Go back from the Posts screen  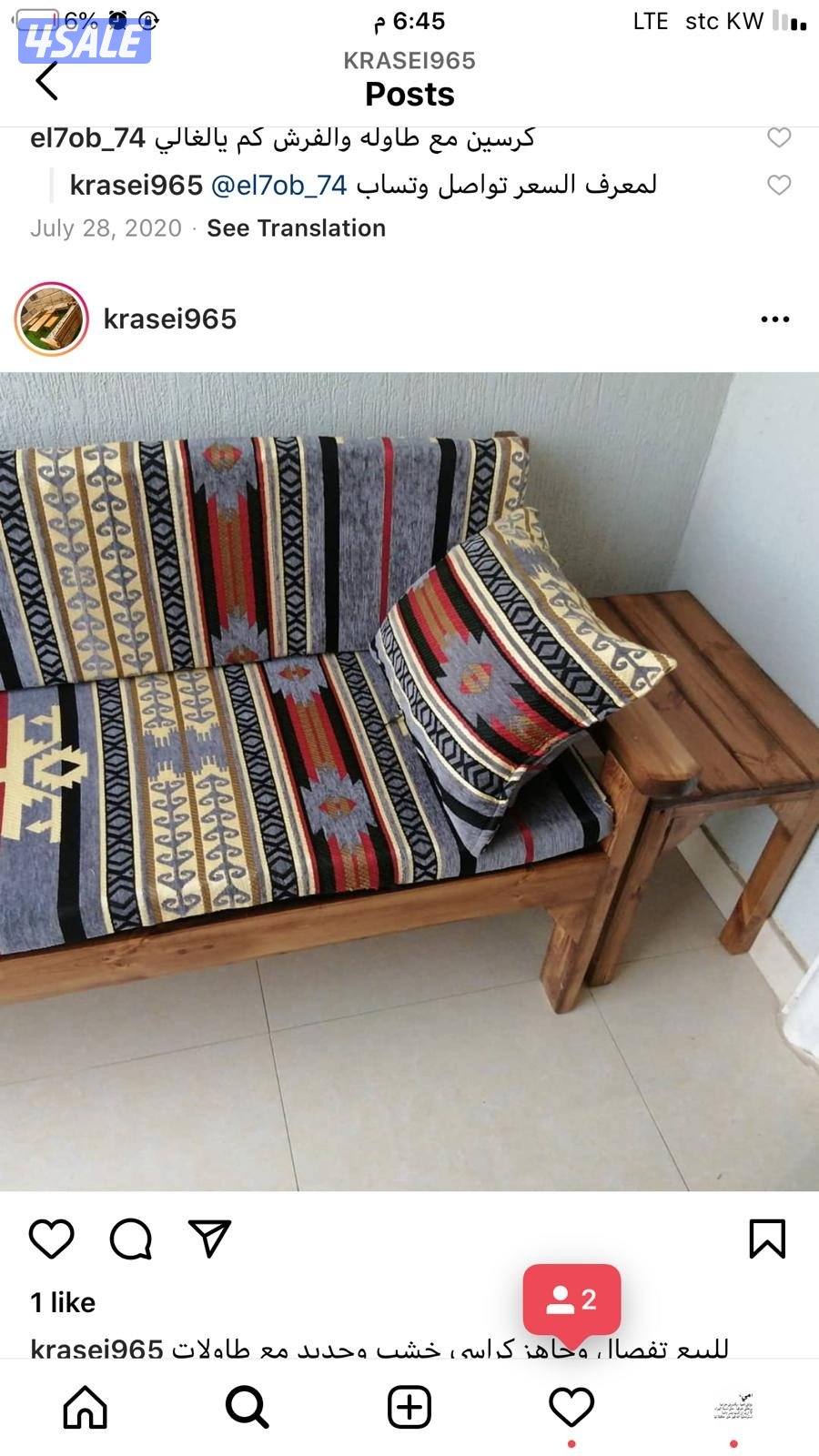click(x=47, y=81)
